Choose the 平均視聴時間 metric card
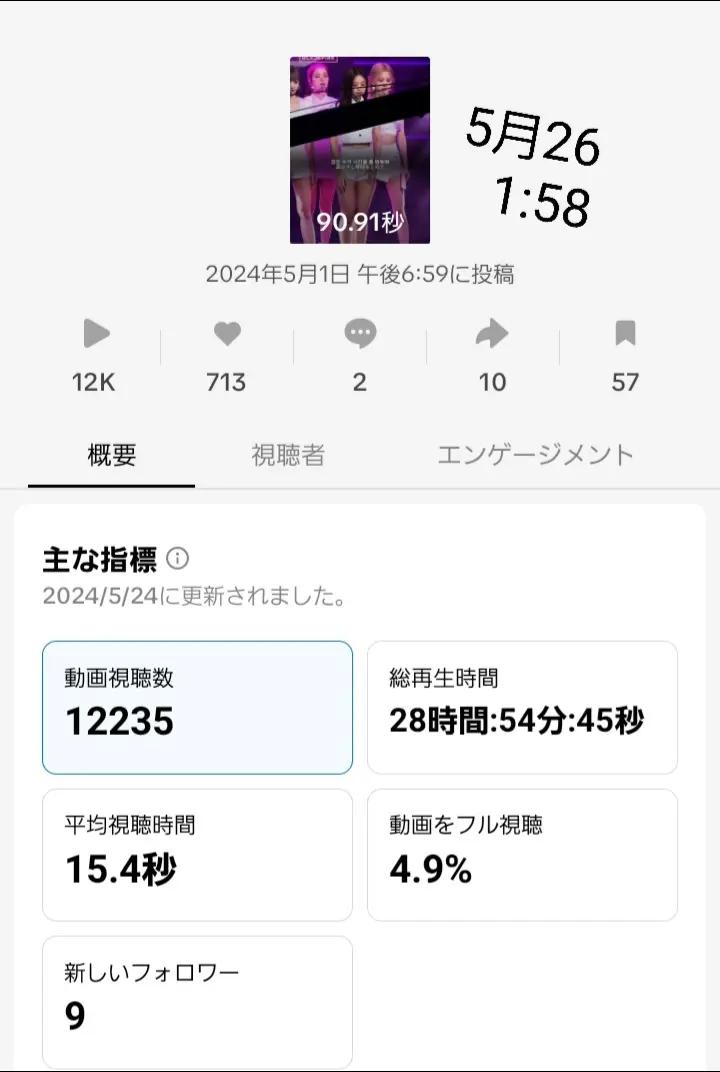Viewport: 720px width, 1072px height. coord(197,855)
